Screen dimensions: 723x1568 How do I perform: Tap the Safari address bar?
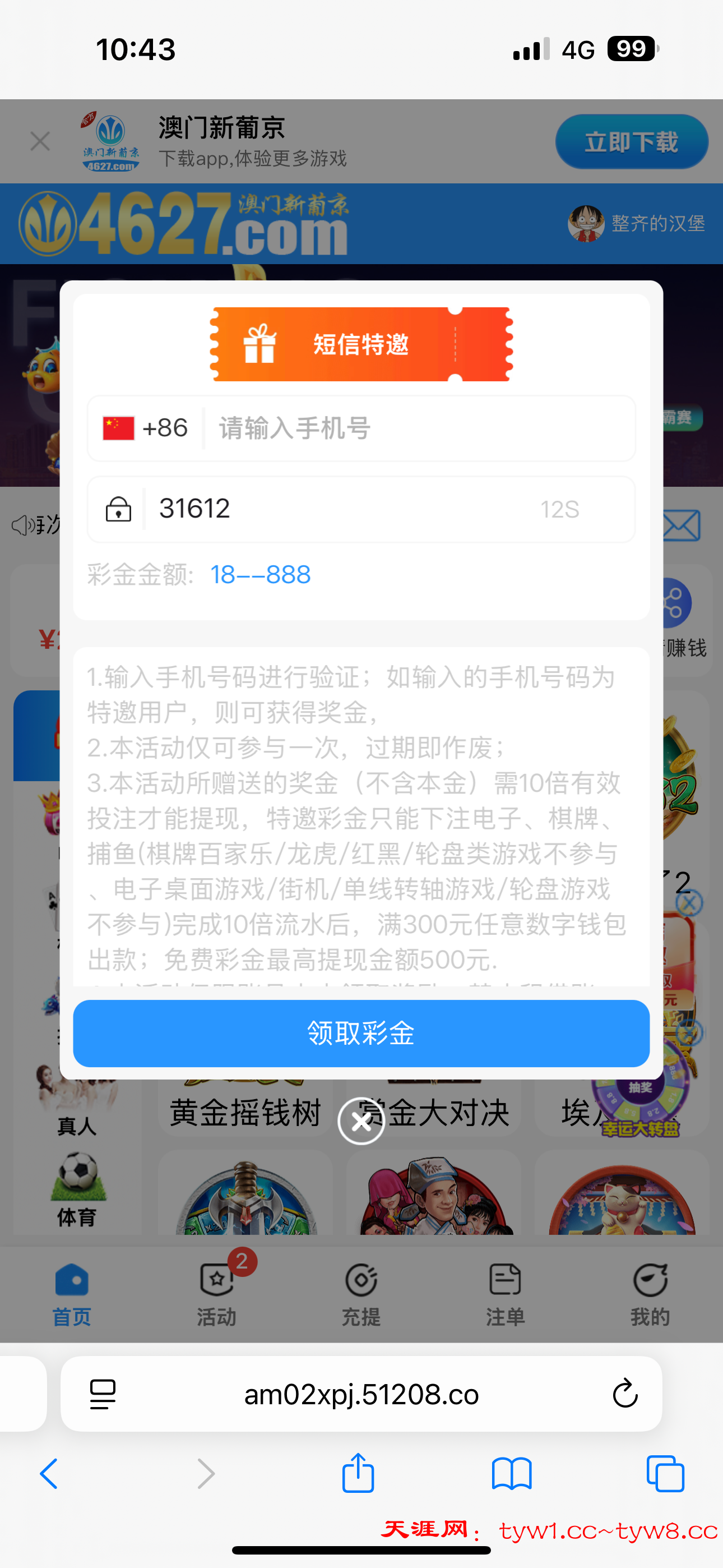click(x=361, y=1394)
